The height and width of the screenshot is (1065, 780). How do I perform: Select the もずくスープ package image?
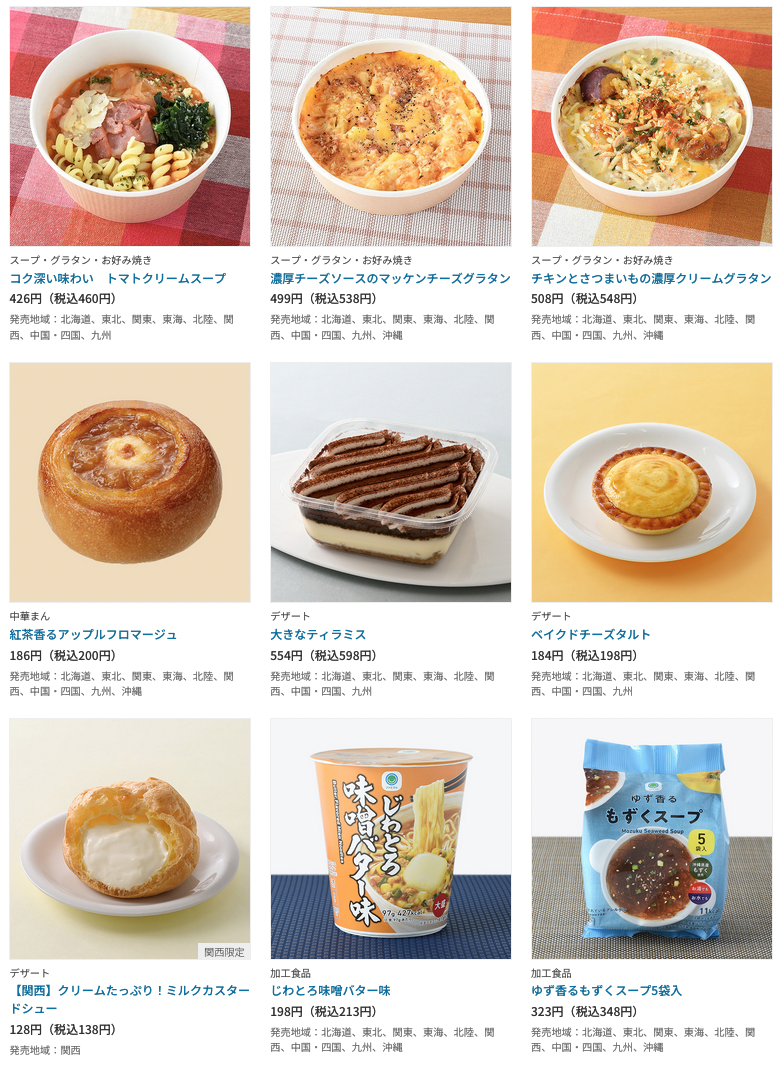[x=651, y=838]
